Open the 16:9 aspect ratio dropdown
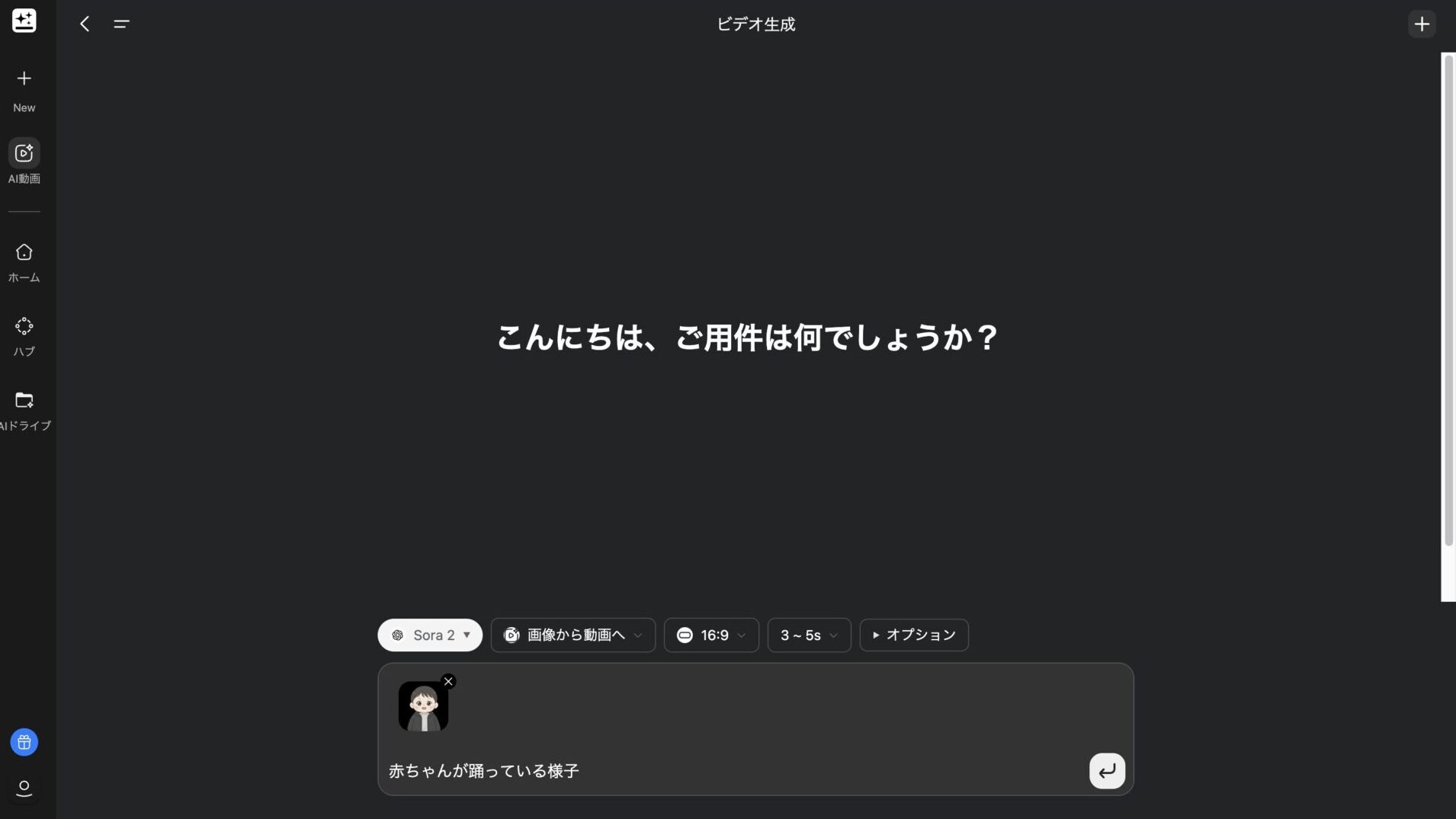This screenshot has width=1456, height=819. click(711, 635)
